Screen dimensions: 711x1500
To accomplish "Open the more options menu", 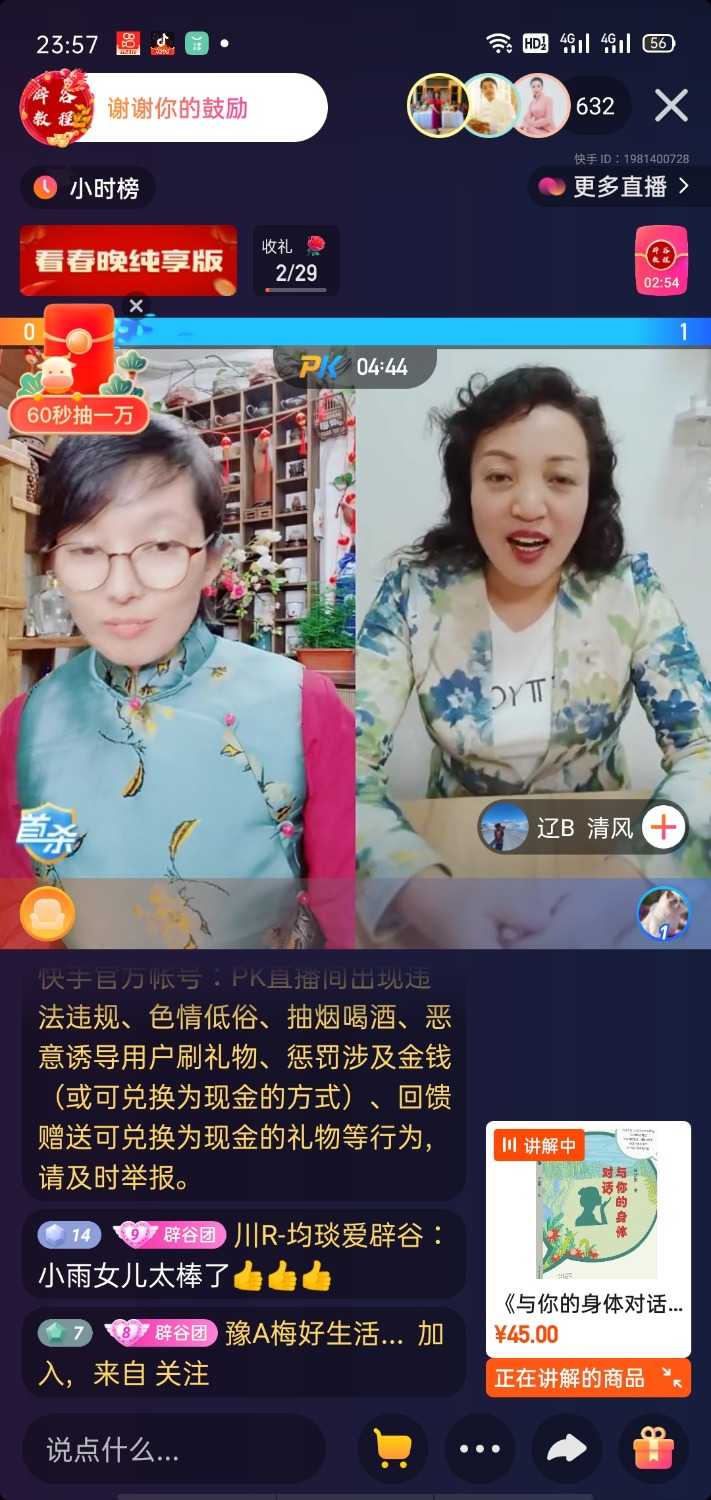I will point(480,1448).
